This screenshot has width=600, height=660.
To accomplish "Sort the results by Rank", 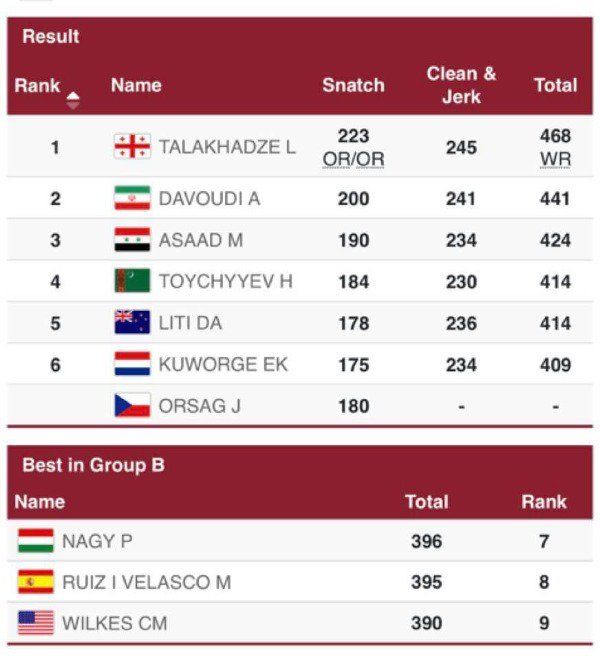I will [72, 98].
